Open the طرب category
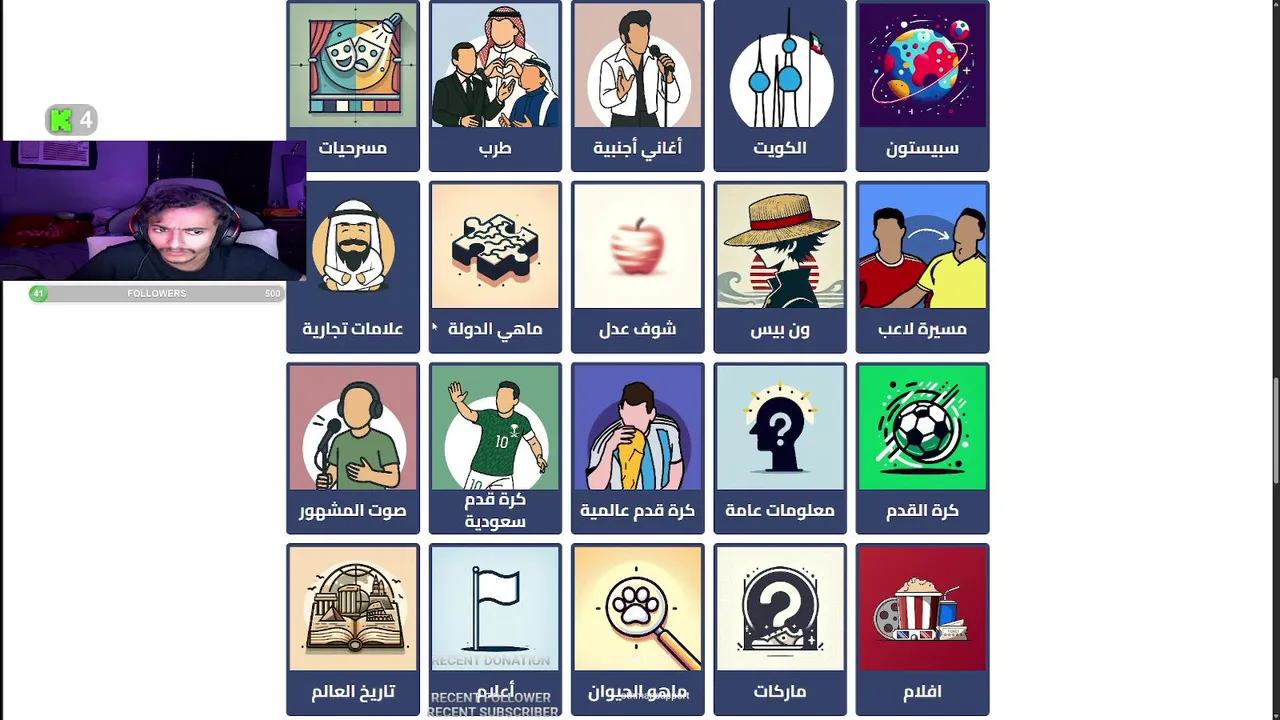This screenshot has width=1280, height=720. click(x=495, y=85)
